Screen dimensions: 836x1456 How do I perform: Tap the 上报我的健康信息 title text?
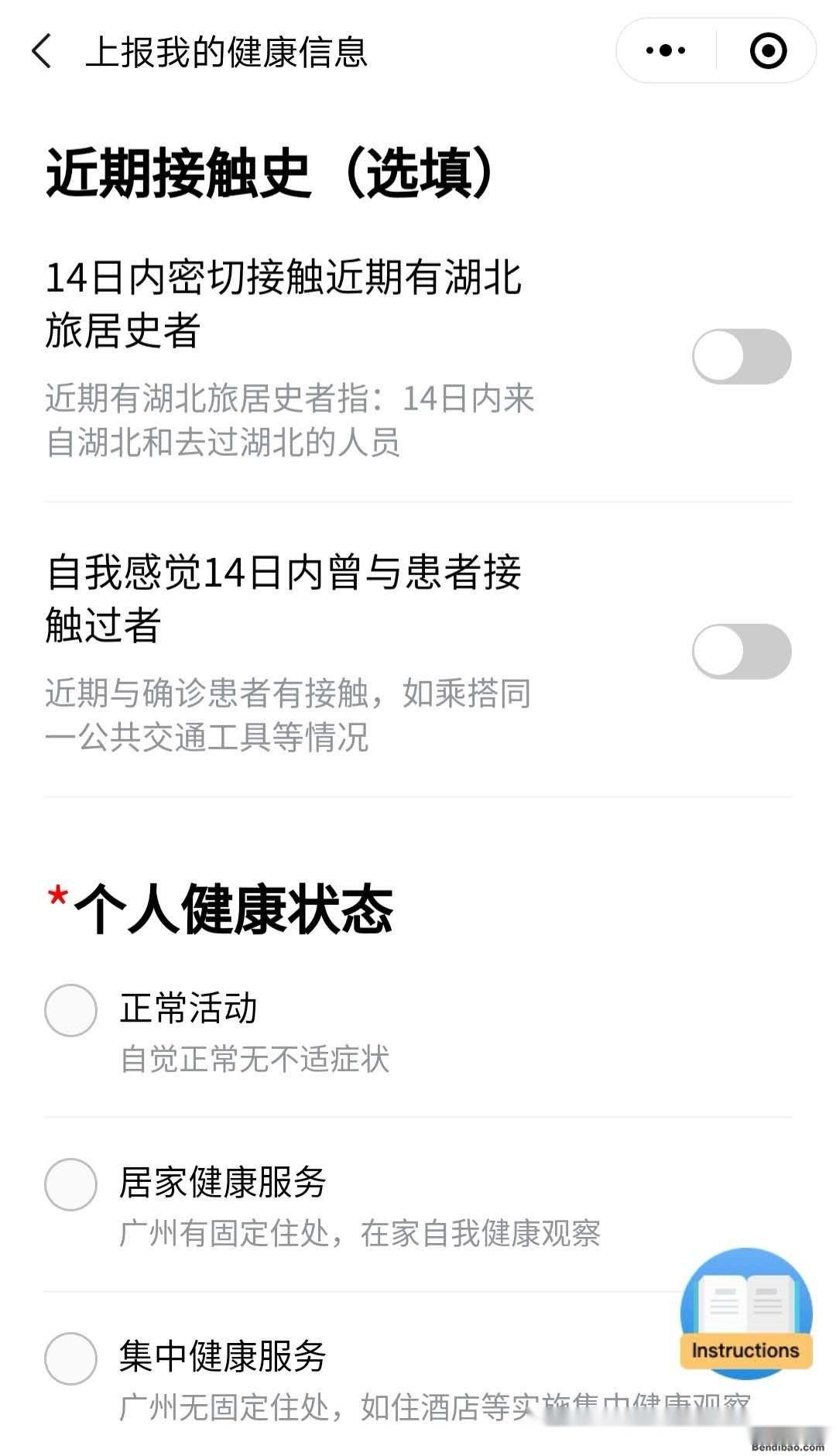[x=228, y=53]
